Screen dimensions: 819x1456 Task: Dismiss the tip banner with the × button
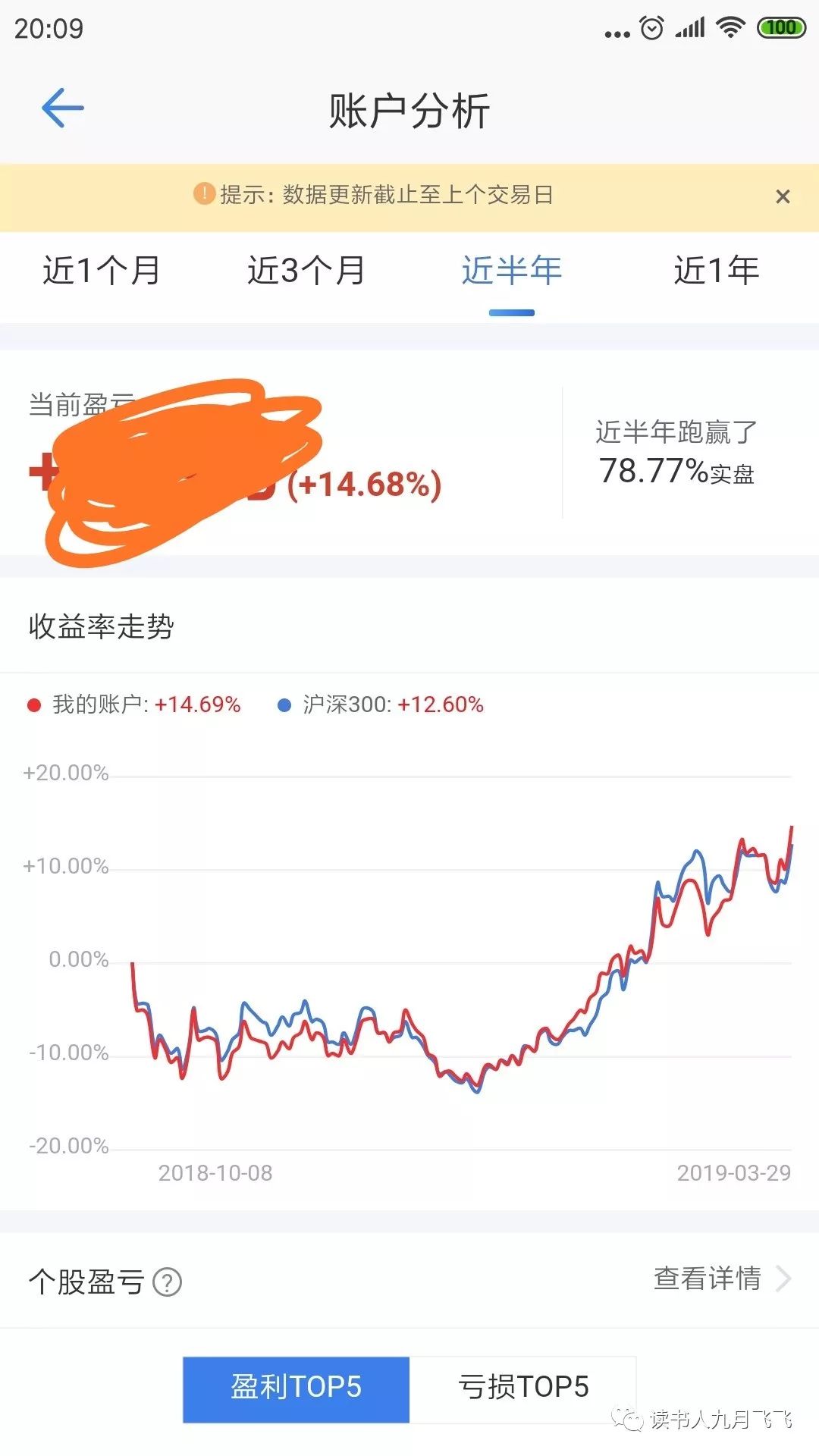pos(783,195)
